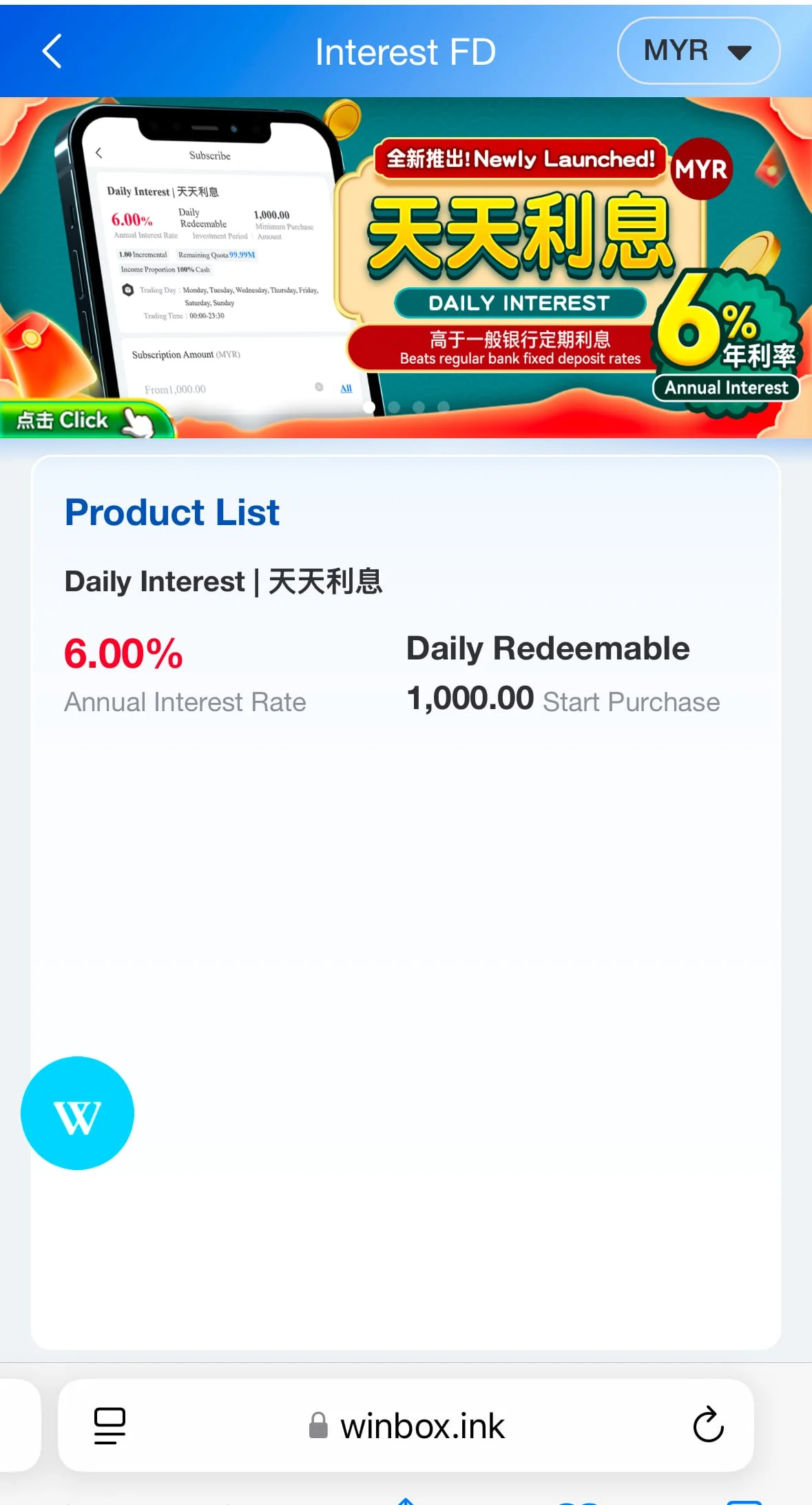Open the Daily Interest | 天天利息 product card
The height and width of the screenshot is (1505, 812).
(386, 641)
